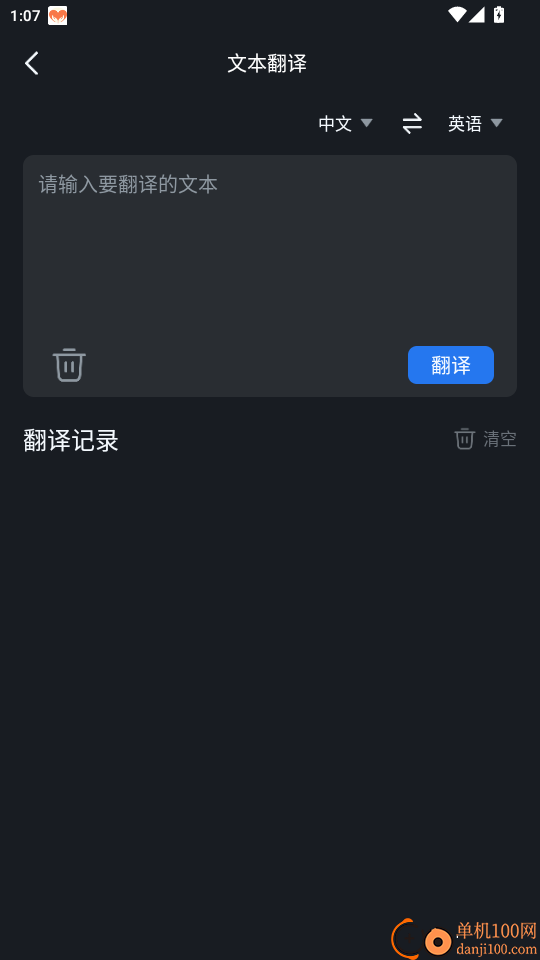
Task: Clear input with the trash icon
Action: click(69, 365)
